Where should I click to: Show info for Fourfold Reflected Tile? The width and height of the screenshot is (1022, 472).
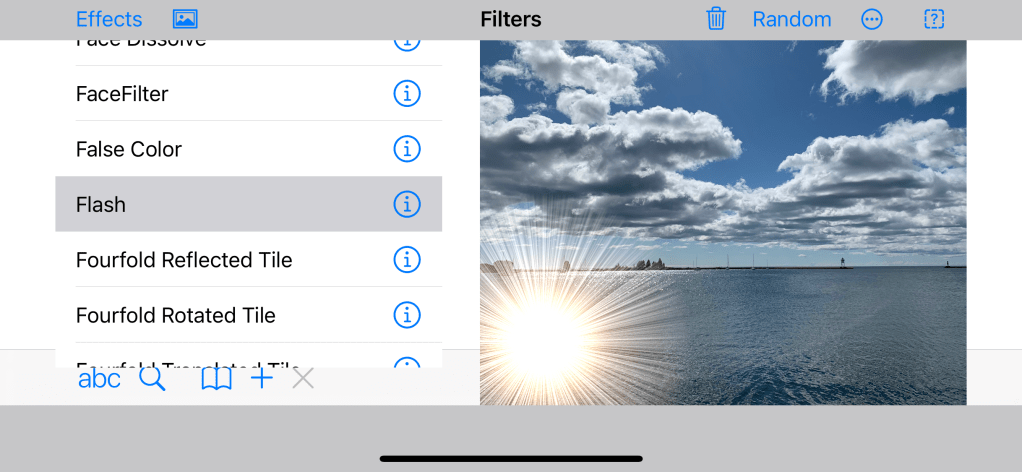[x=406, y=260]
